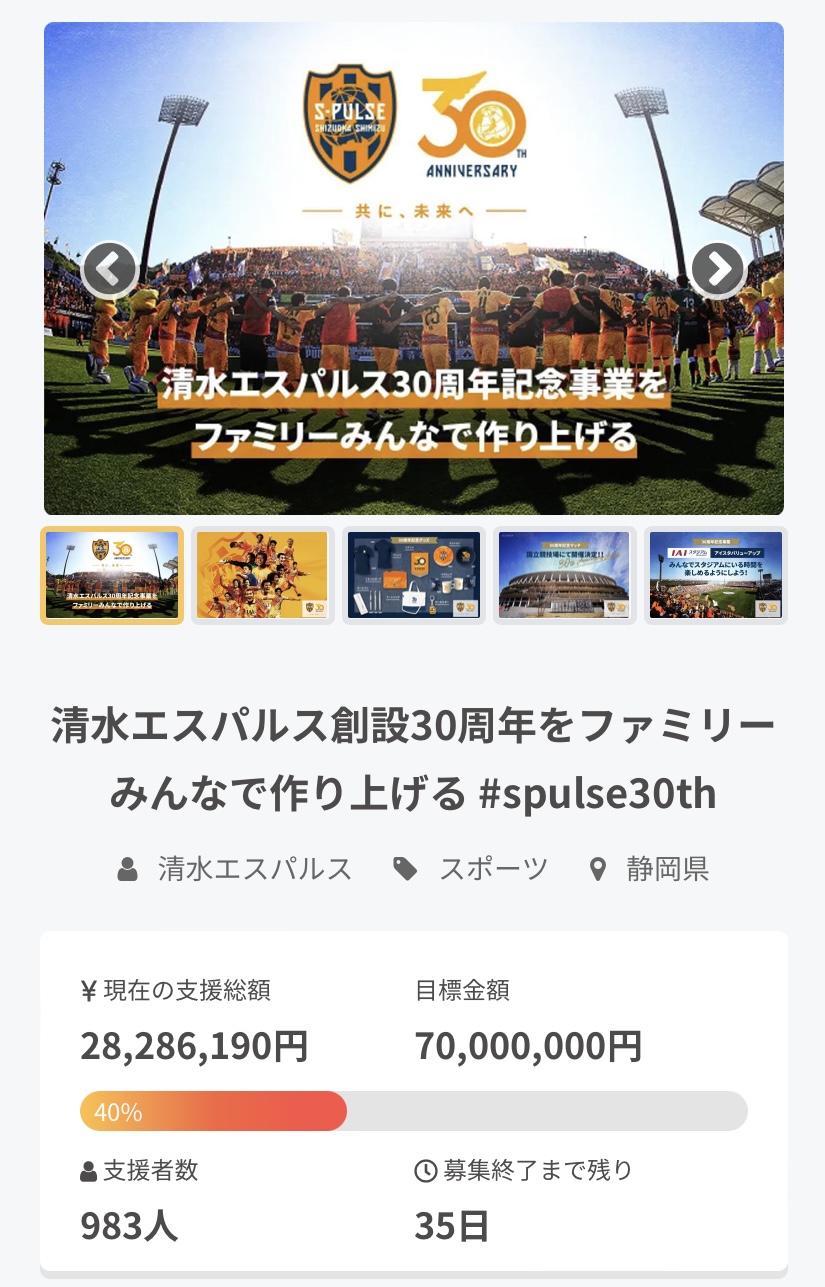Select the IAI stadium value-up thumbnail

click(x=715, y=575)
